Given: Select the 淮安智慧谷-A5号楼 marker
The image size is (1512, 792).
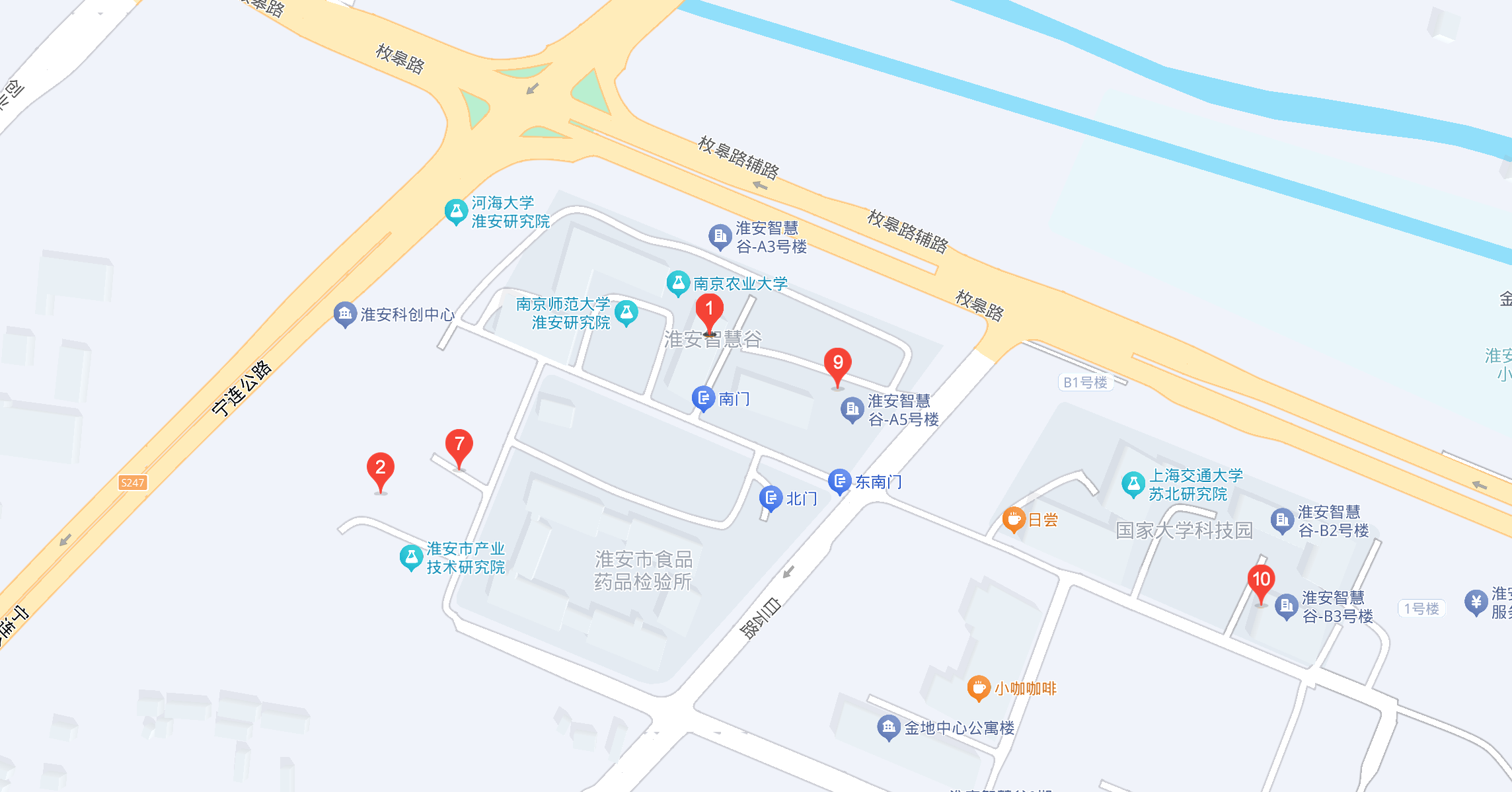Looking at the screenshot, I should [x=852, y=409].
